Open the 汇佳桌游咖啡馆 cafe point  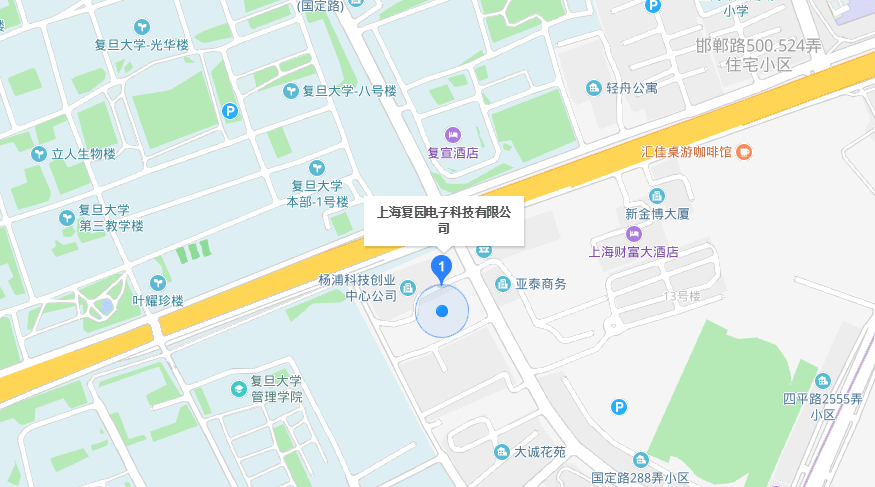click(x=744, y=152)
